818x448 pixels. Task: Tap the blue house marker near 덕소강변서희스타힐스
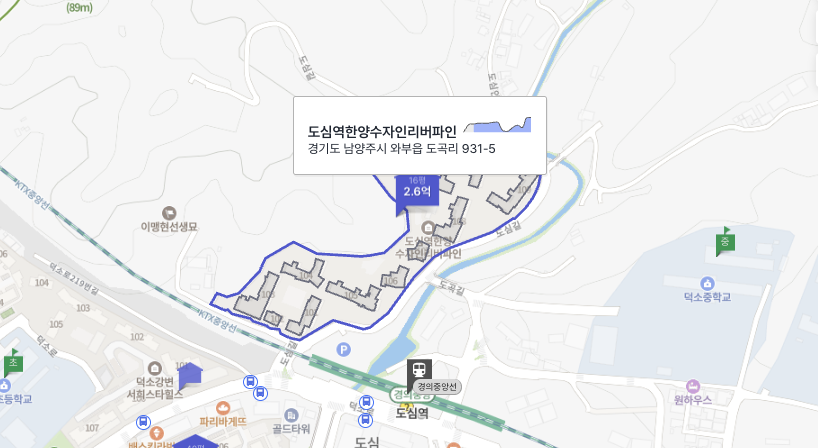pyautogui.click(x=190, y=375)
